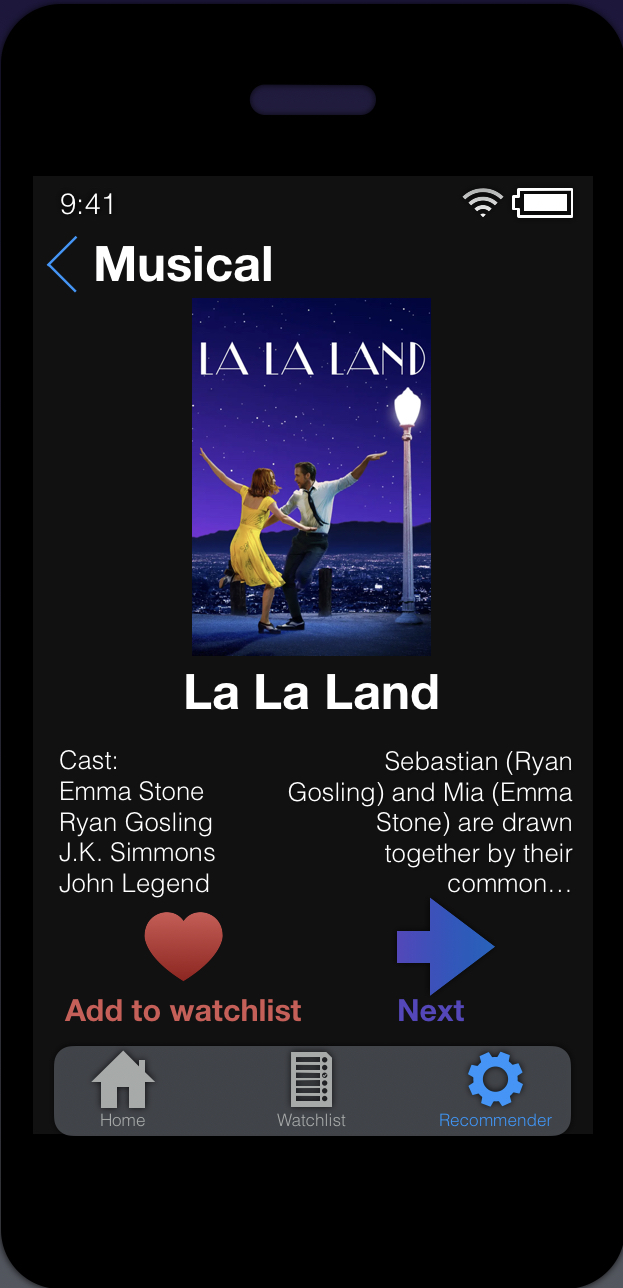The width and height of the screenshot is (623, 1288).
Task: Go back from the Musical screen
Action: (x=62, y=265)
